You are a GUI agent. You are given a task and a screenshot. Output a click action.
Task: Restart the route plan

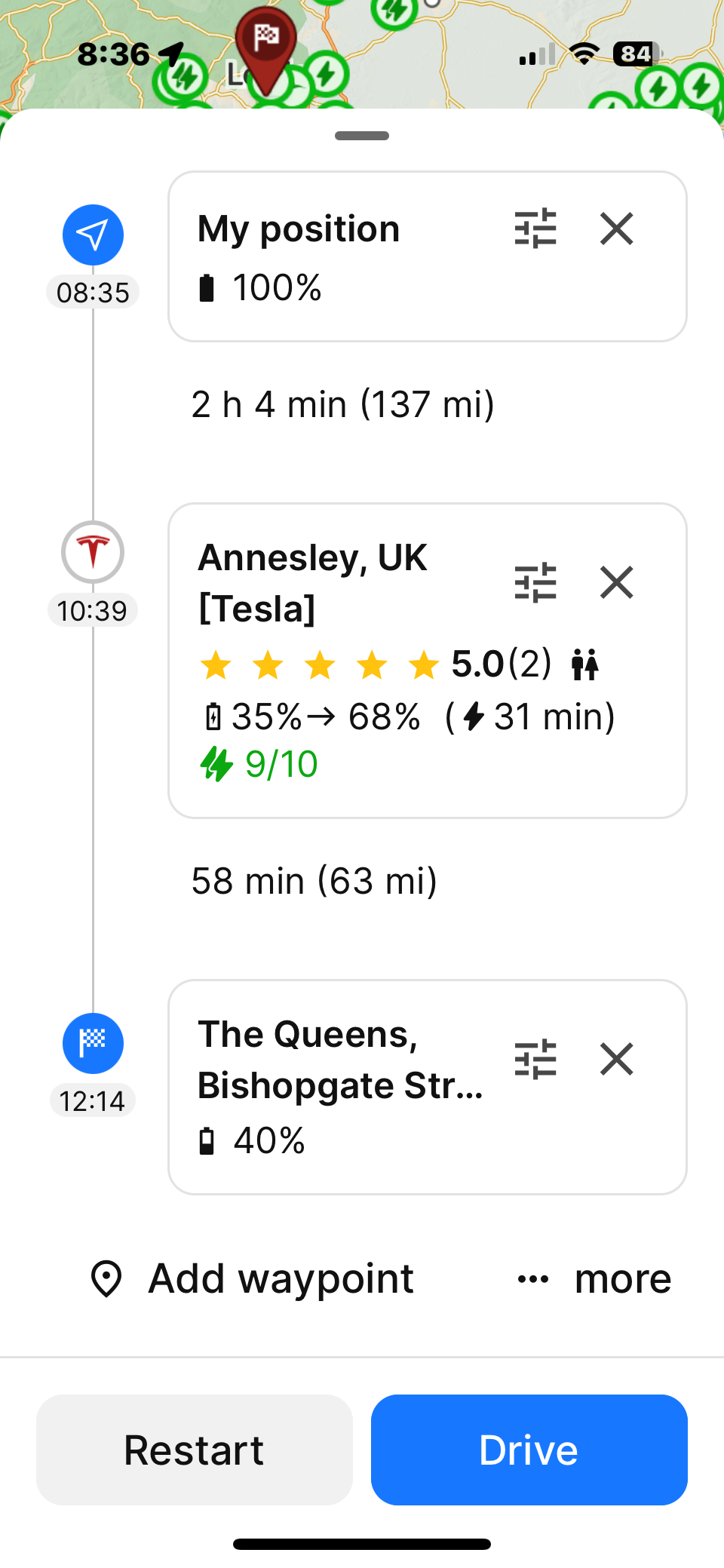194,1450
